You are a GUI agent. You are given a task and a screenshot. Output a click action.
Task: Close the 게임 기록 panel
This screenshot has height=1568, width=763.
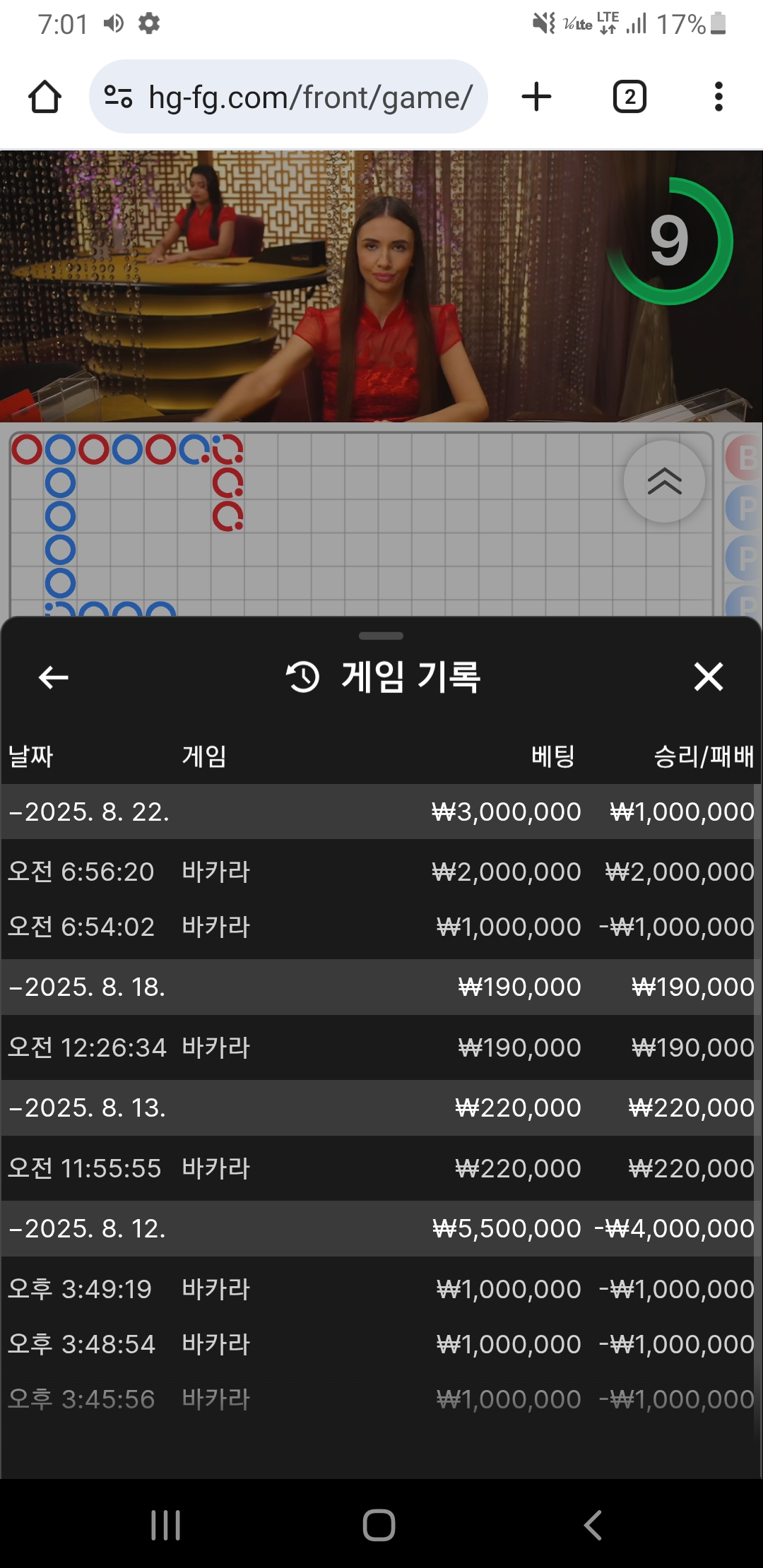coord(708,677)
